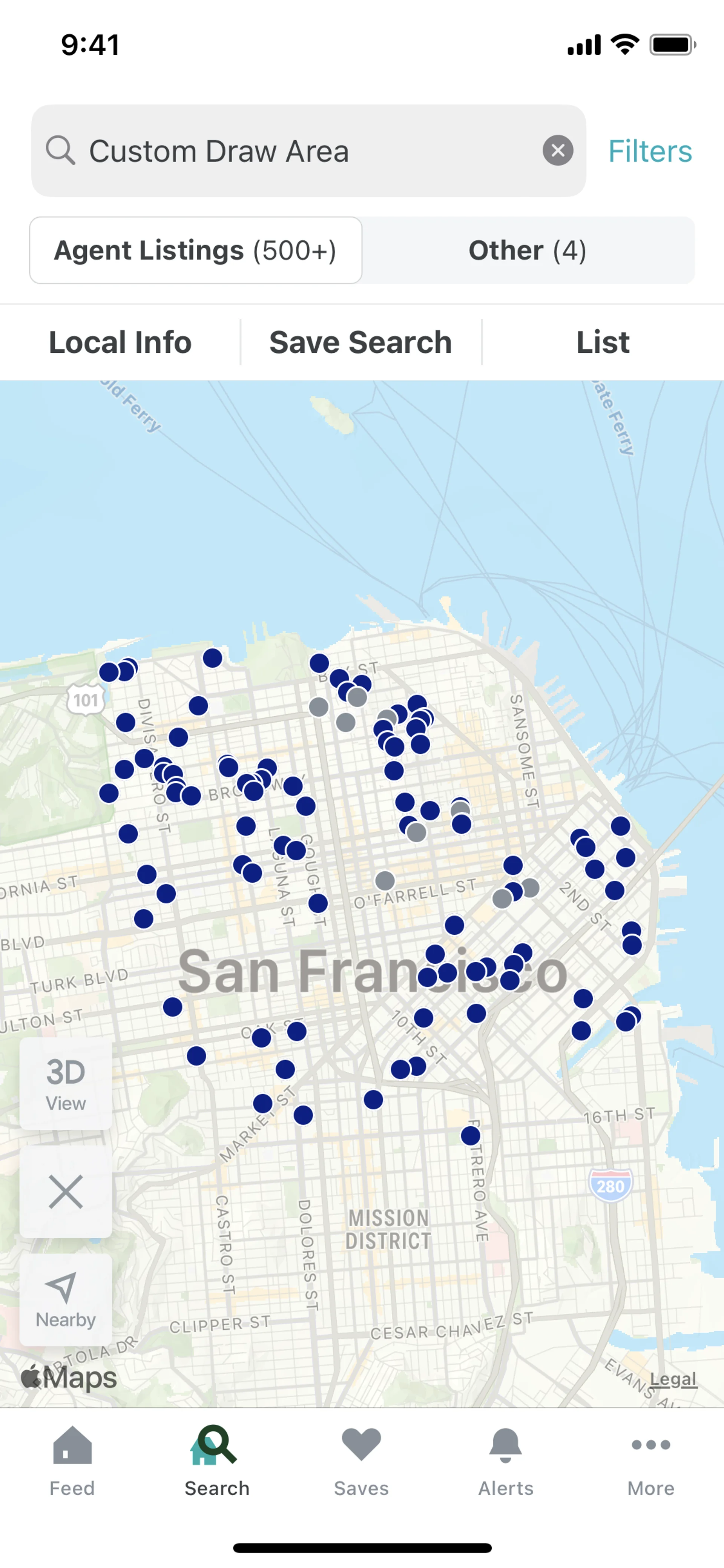Open Local Info
This screenshot has height=1568, width=724.
(x=120, y=342)
